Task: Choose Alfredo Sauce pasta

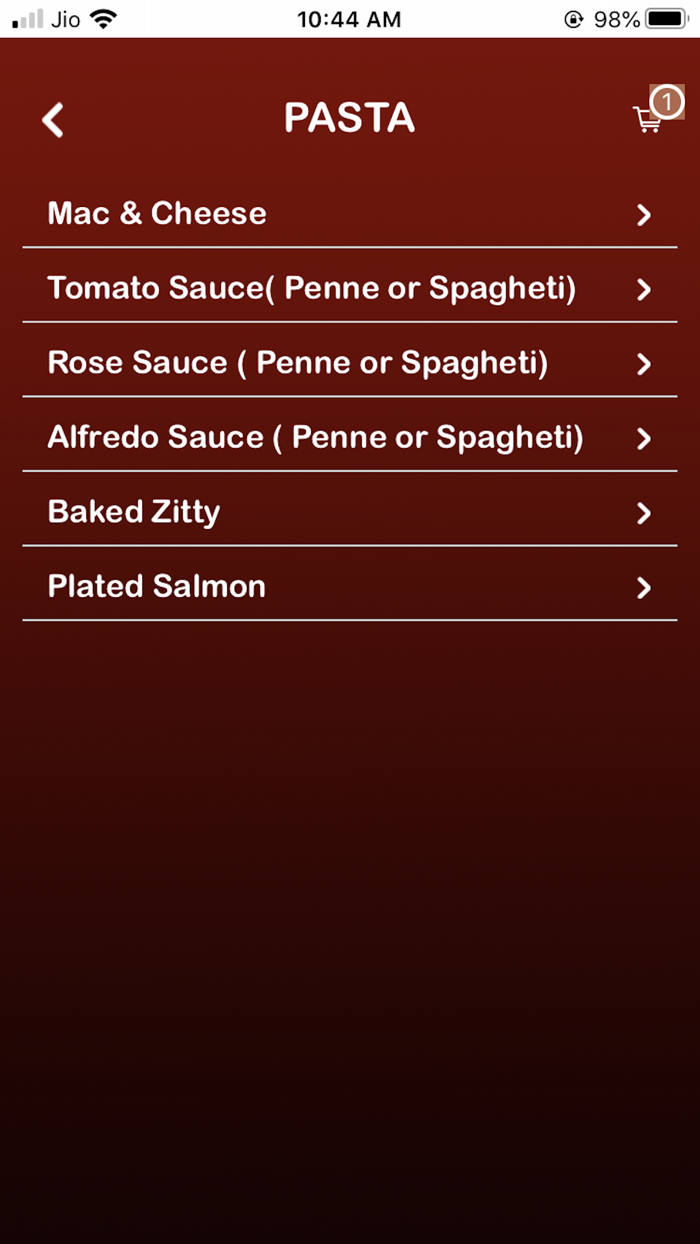Action: coord(349,438)
